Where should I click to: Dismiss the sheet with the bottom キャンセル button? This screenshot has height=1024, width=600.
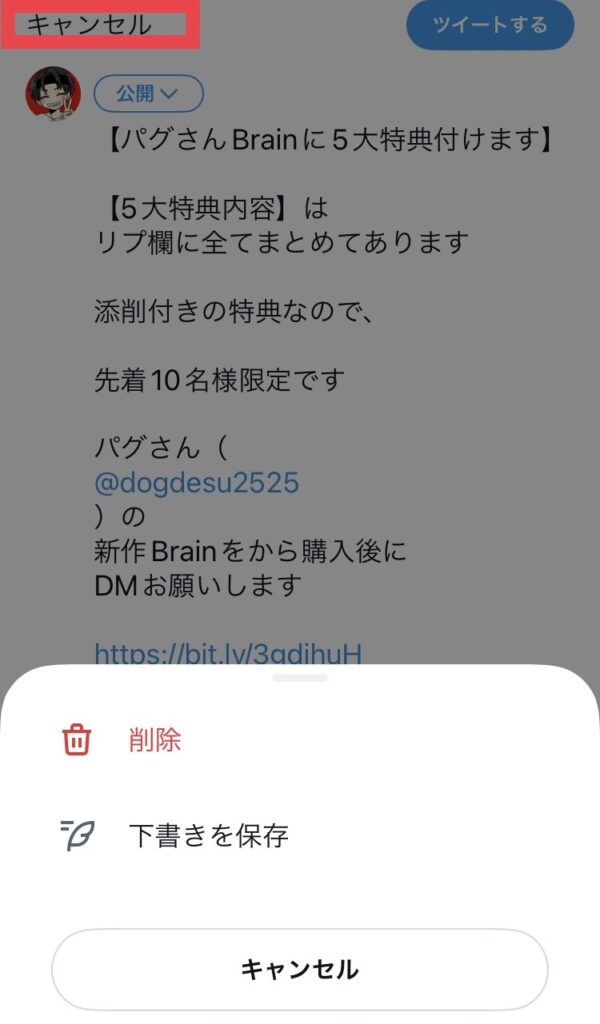pos(299,968)
